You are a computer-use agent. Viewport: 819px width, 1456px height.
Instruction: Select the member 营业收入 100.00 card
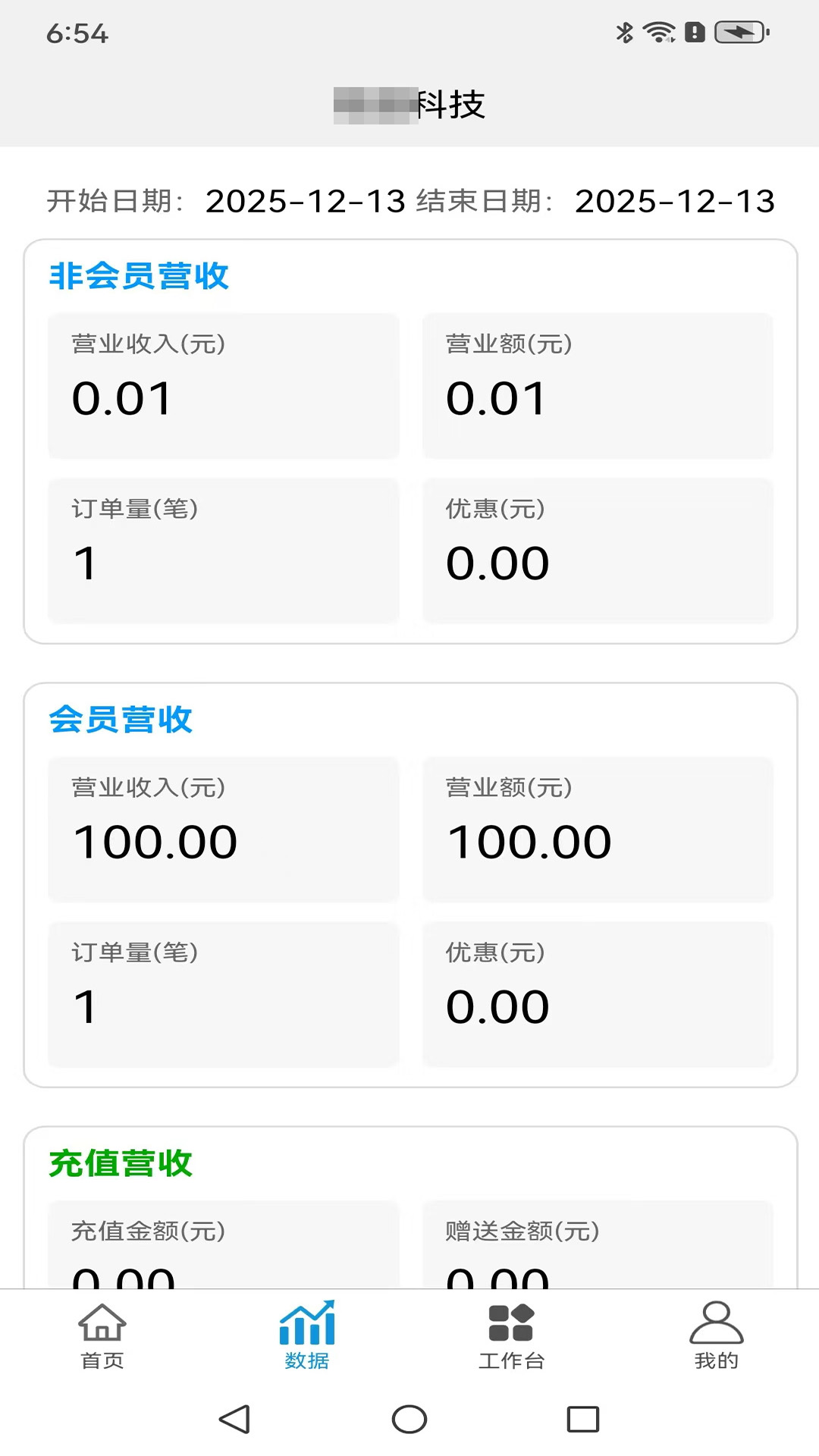click(224, 827)
